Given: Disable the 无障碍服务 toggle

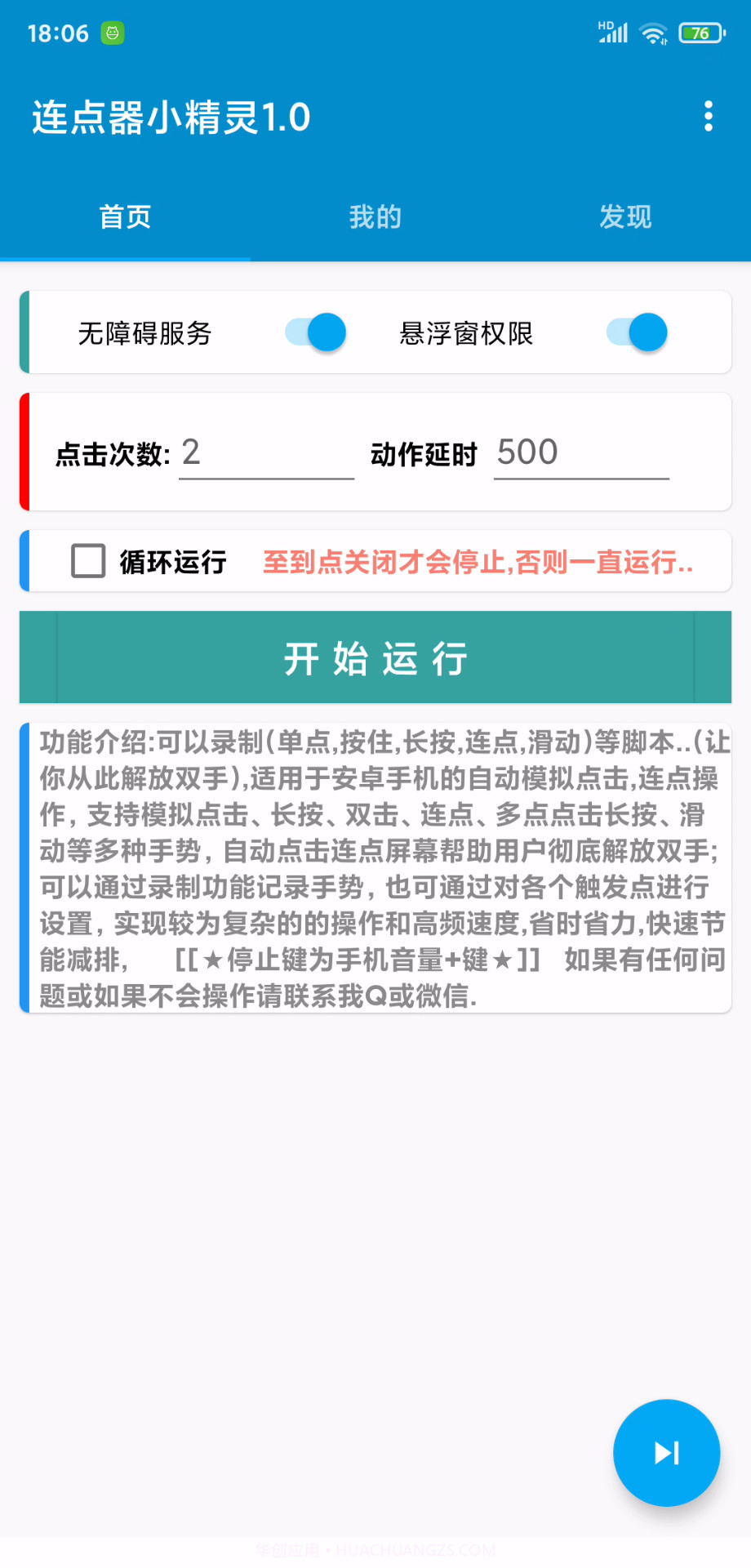Looking at the screenshot, I should [x=314, y=332].
